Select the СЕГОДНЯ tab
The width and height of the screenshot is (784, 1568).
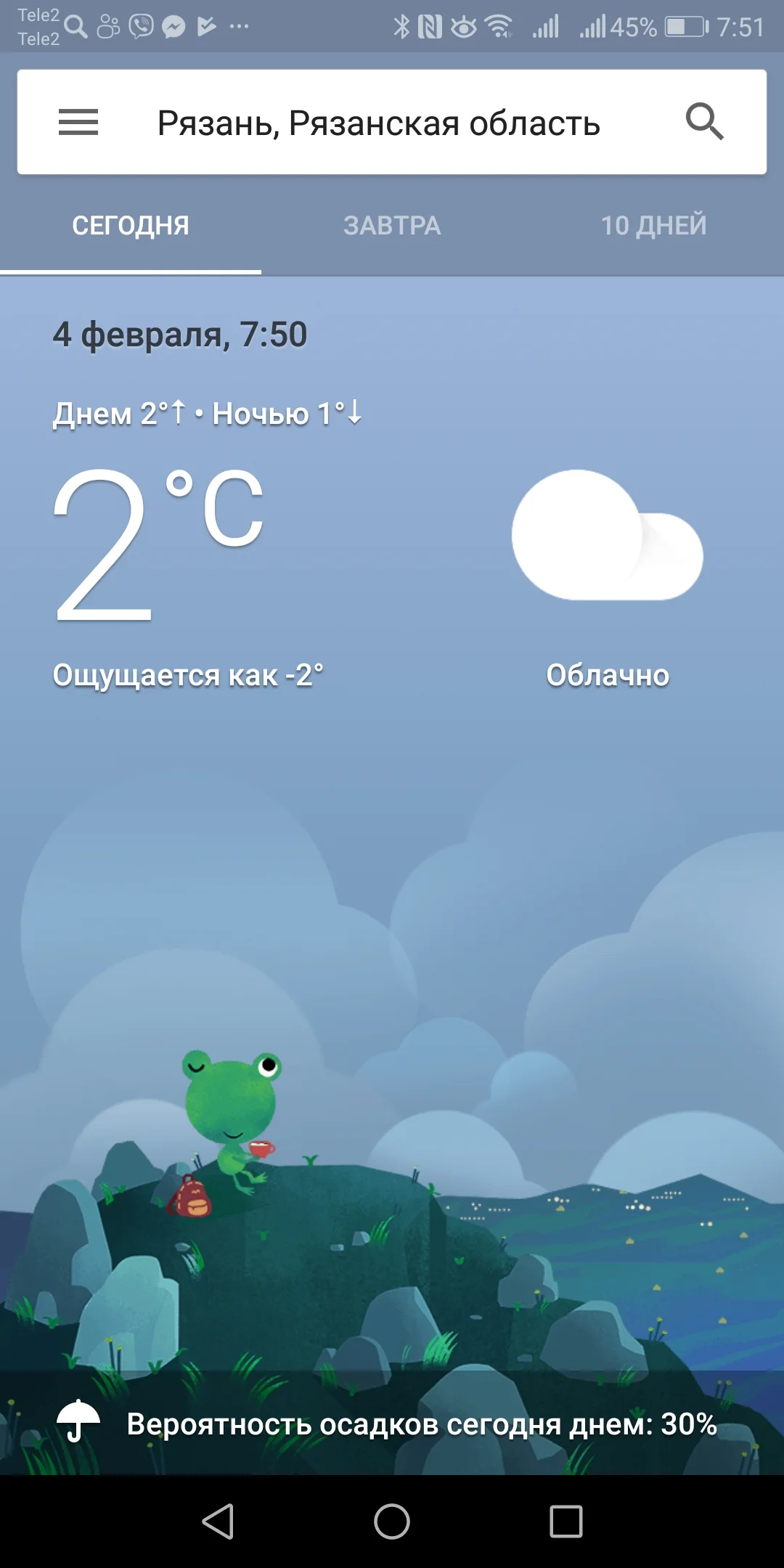(x=131, y=225)
